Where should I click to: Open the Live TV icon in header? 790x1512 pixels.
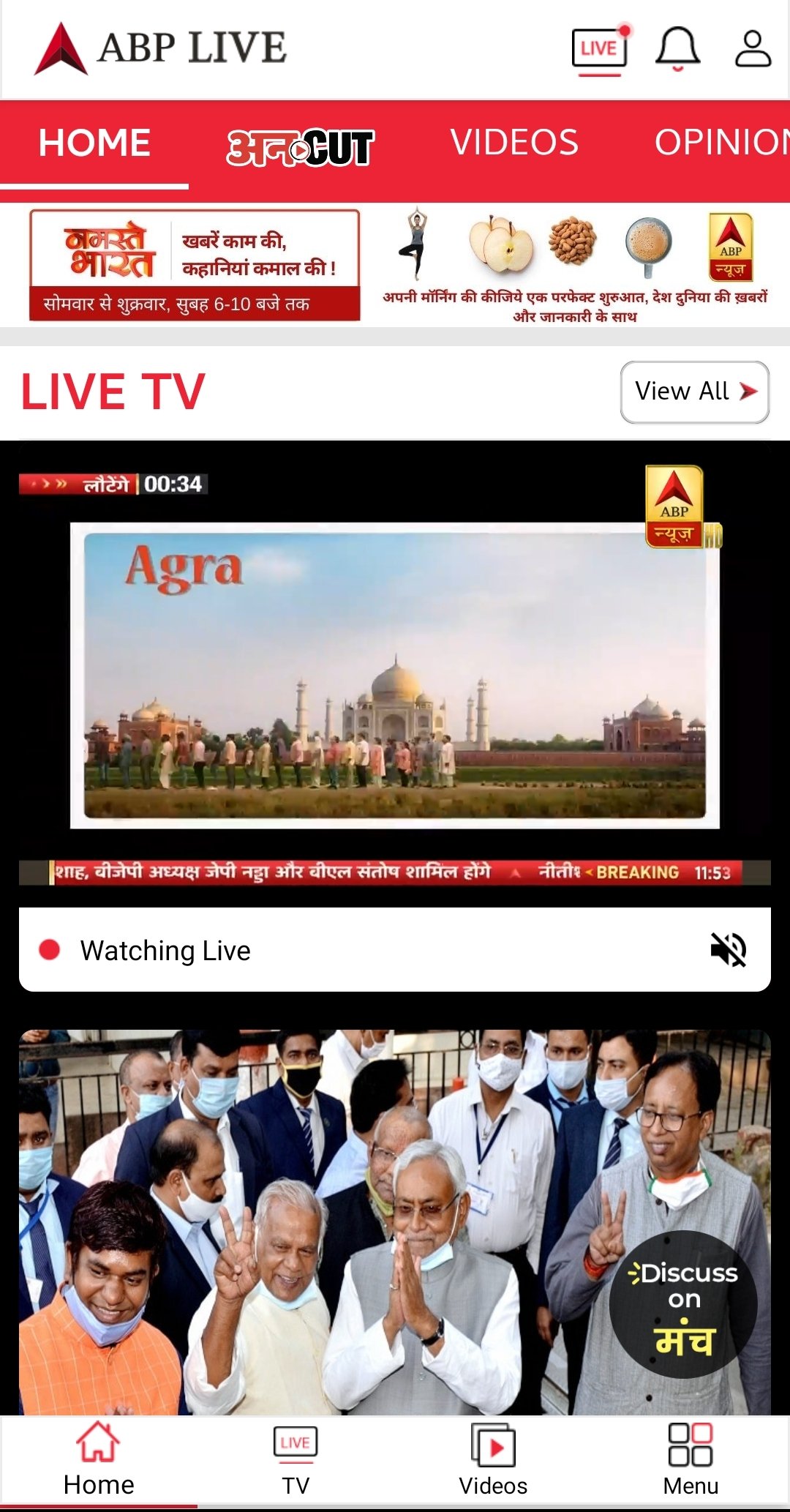click(x=600, y=49)
